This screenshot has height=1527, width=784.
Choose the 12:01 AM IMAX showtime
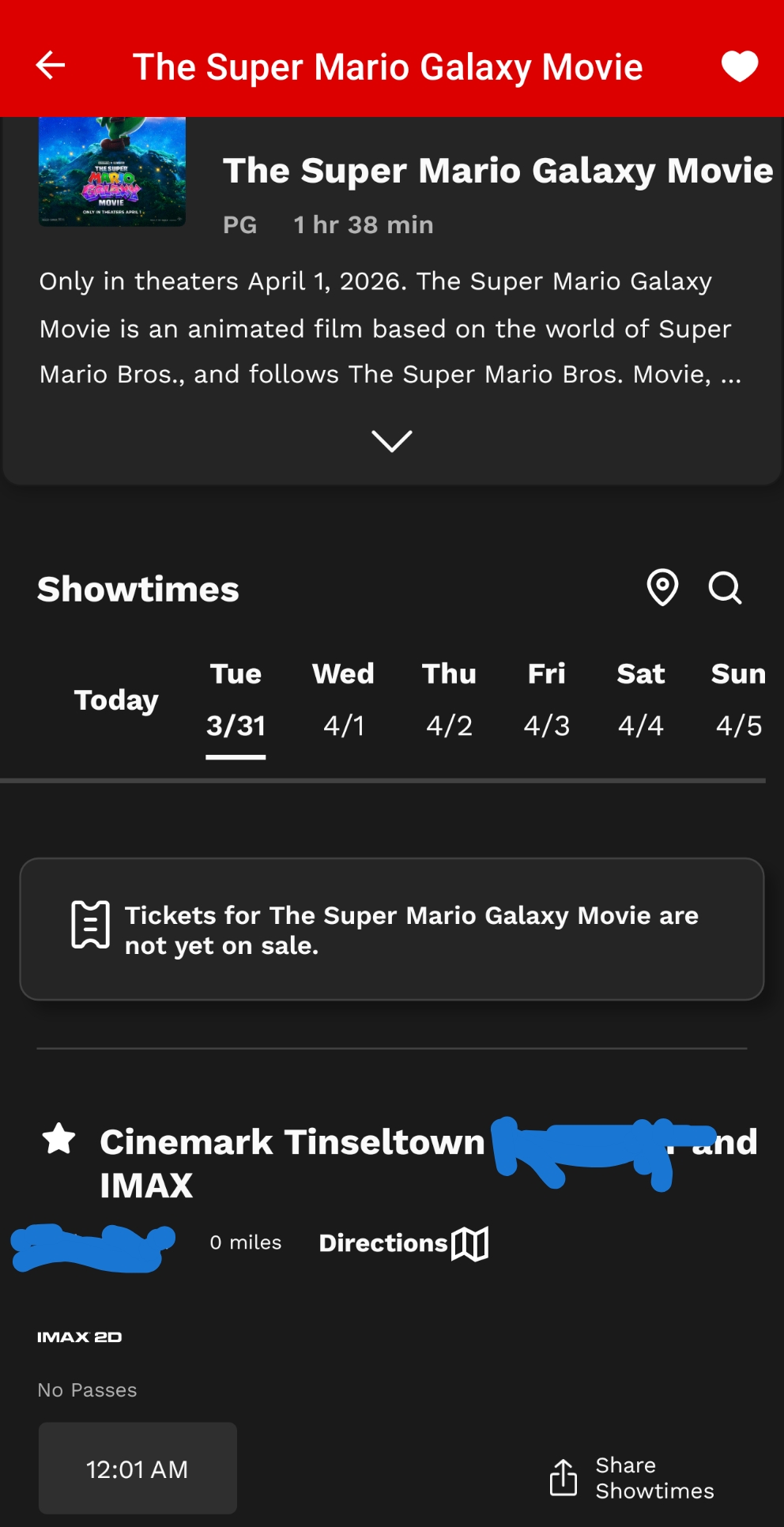pos(138,1469)
